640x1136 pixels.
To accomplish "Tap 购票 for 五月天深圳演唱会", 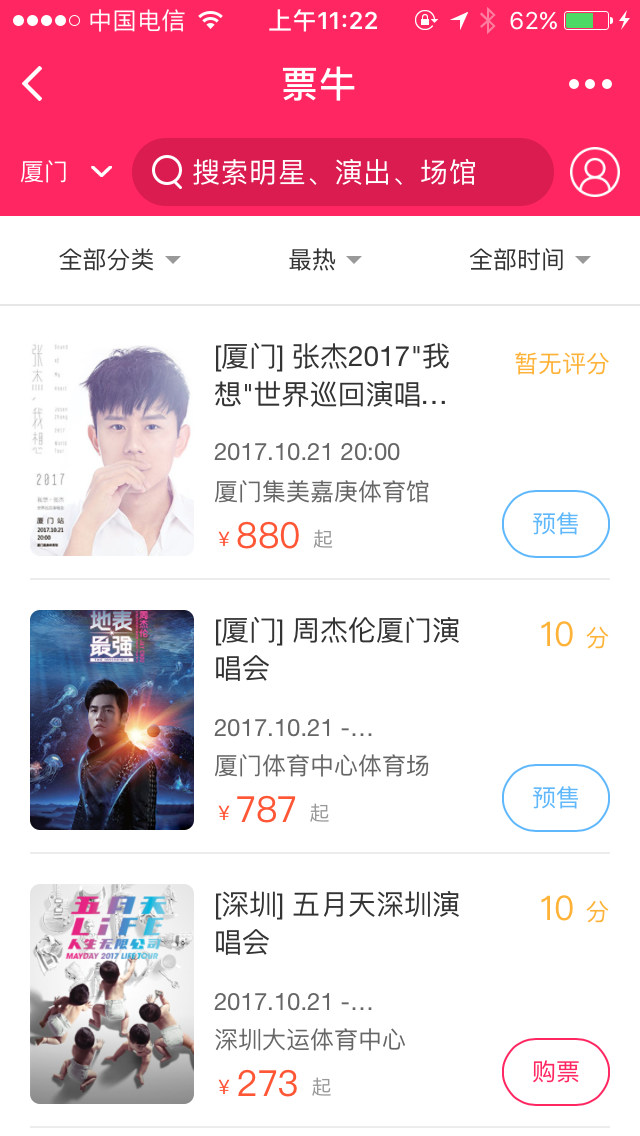I will [556, 1072].
